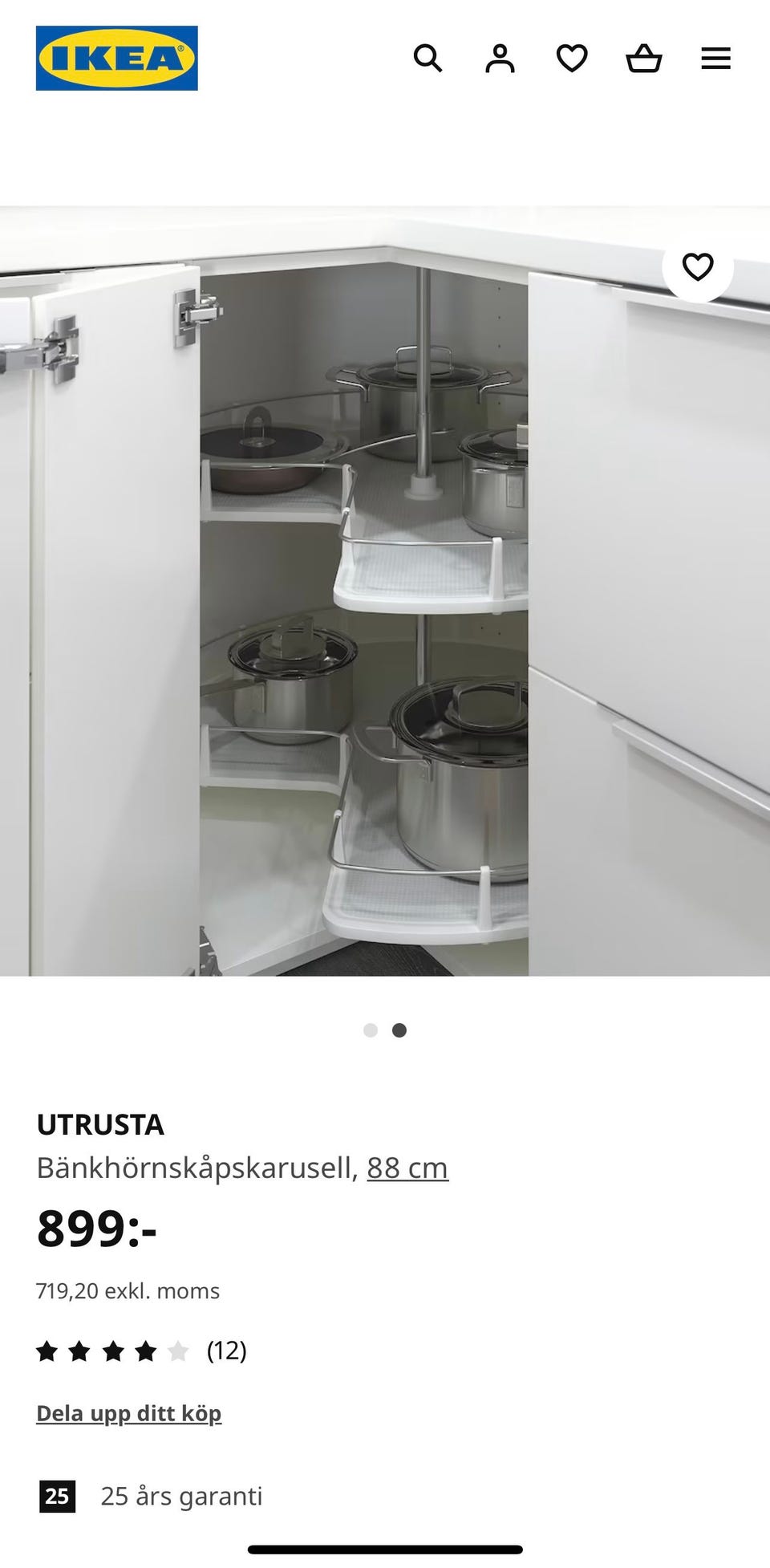Select the second carousel indicator dot

coord(399,1030)
